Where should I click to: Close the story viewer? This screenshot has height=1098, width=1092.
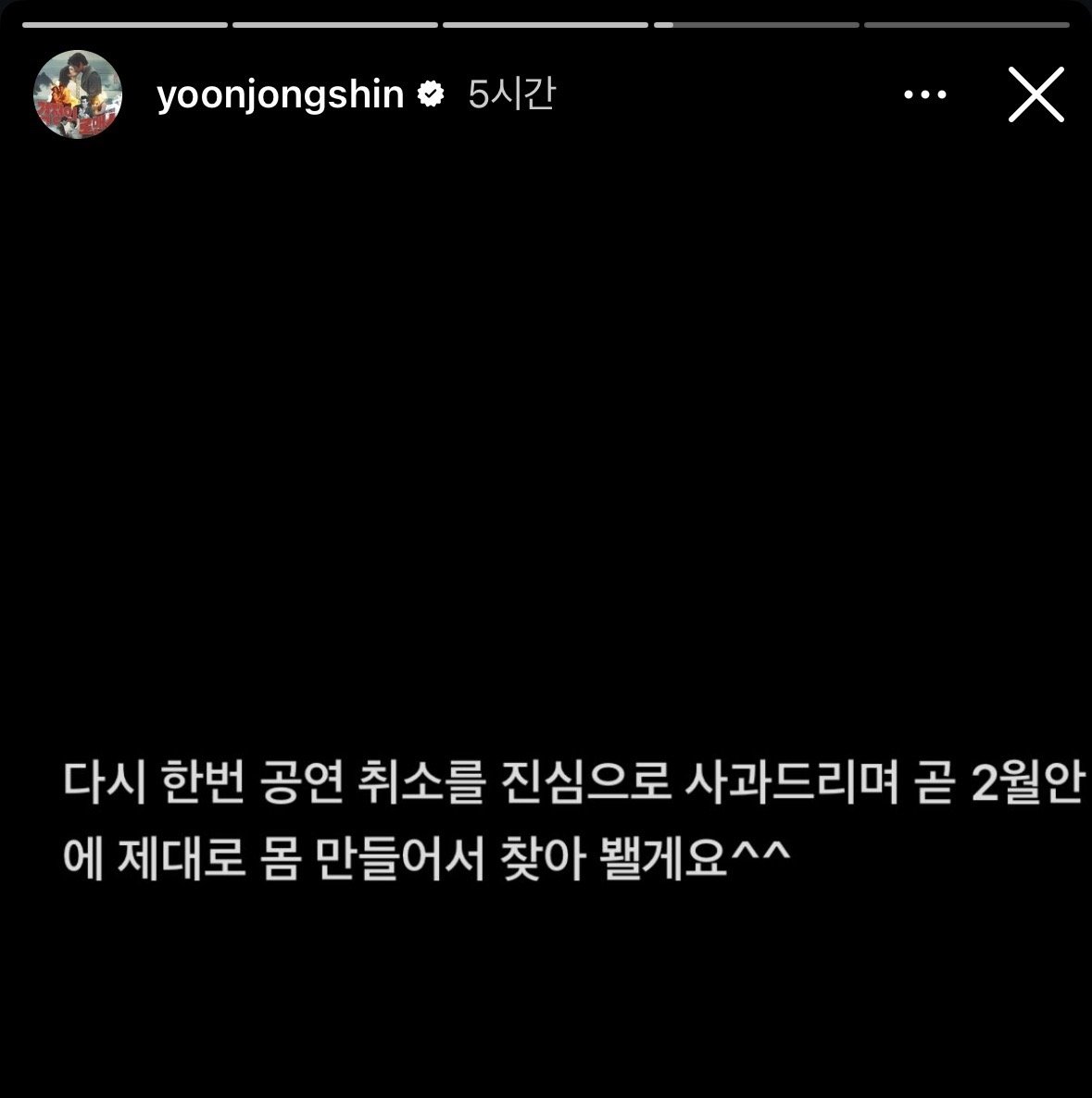[x=1036, y=94]
